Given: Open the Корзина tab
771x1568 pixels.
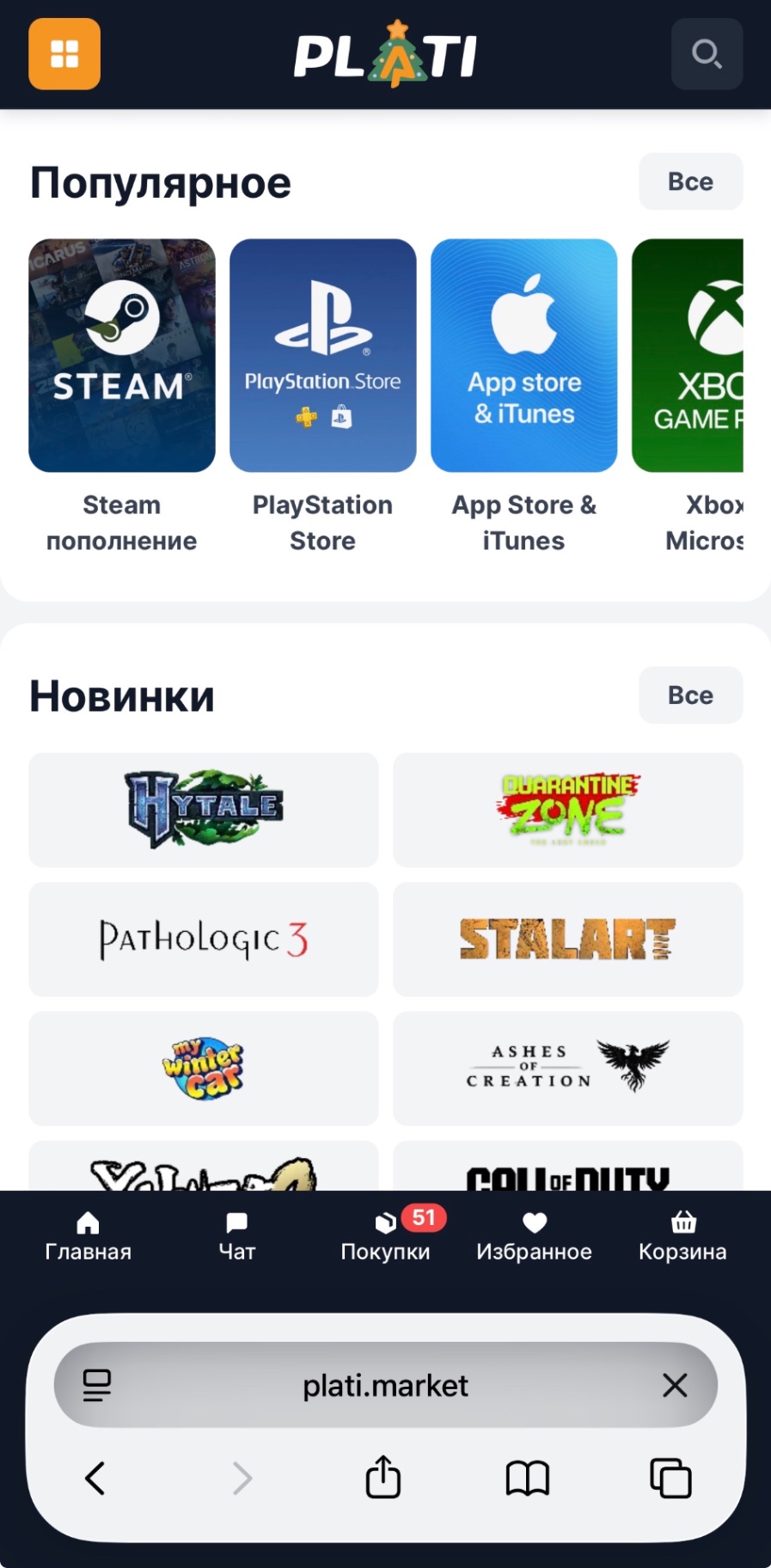Looking at the screenshot, I should (682, 1236).
